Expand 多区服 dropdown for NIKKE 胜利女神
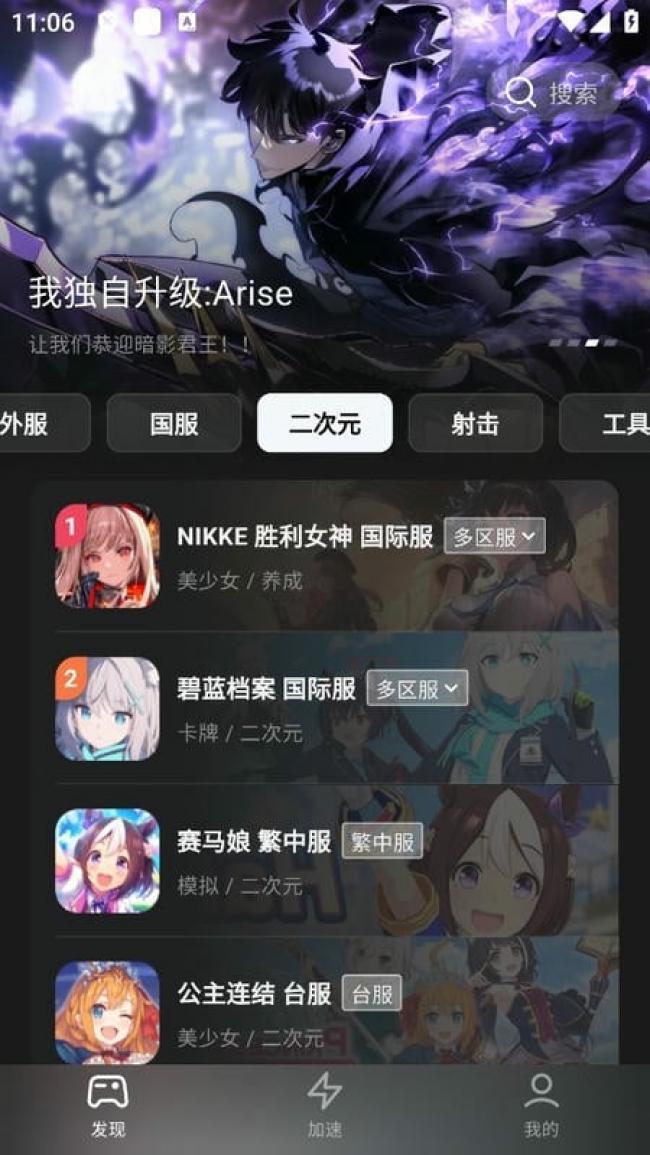650x1155 pixels. click(494, 537)
